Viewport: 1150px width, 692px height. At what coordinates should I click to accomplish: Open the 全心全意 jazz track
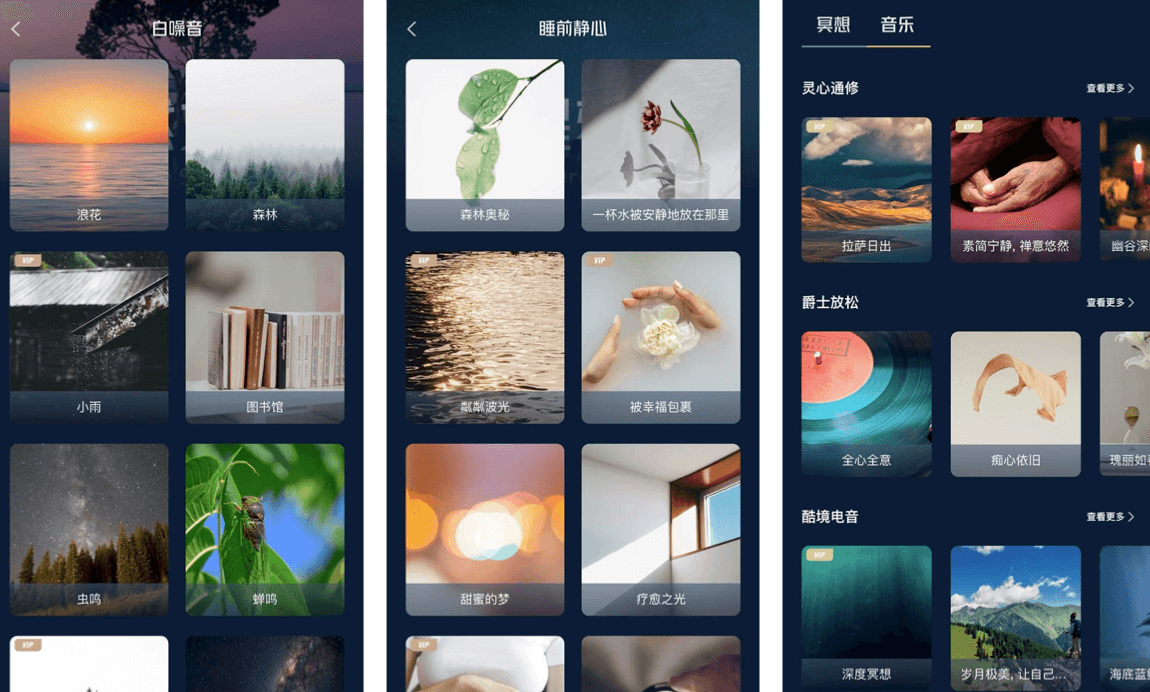[x=866, y=404]
